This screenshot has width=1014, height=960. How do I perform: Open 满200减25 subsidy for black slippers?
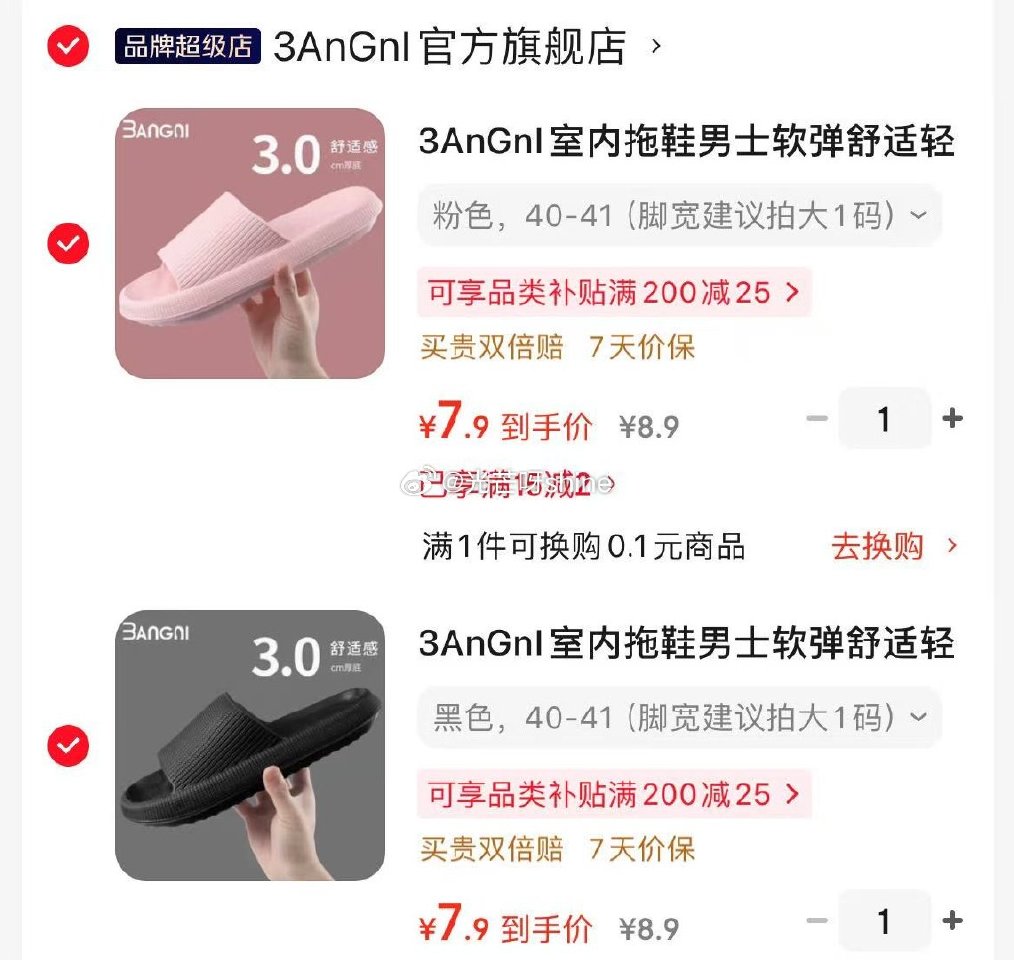point(613,794)
